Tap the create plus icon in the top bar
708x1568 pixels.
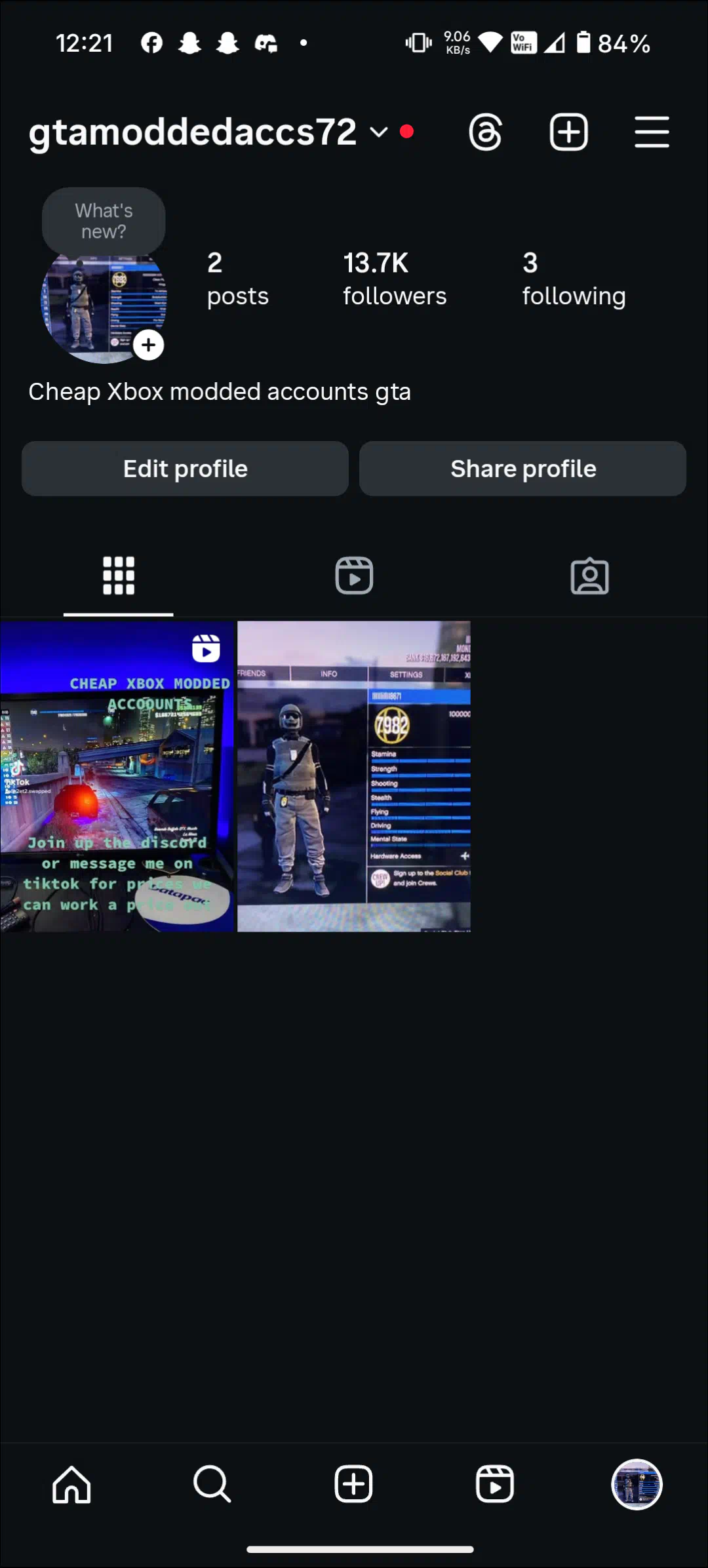click(568, 132)
